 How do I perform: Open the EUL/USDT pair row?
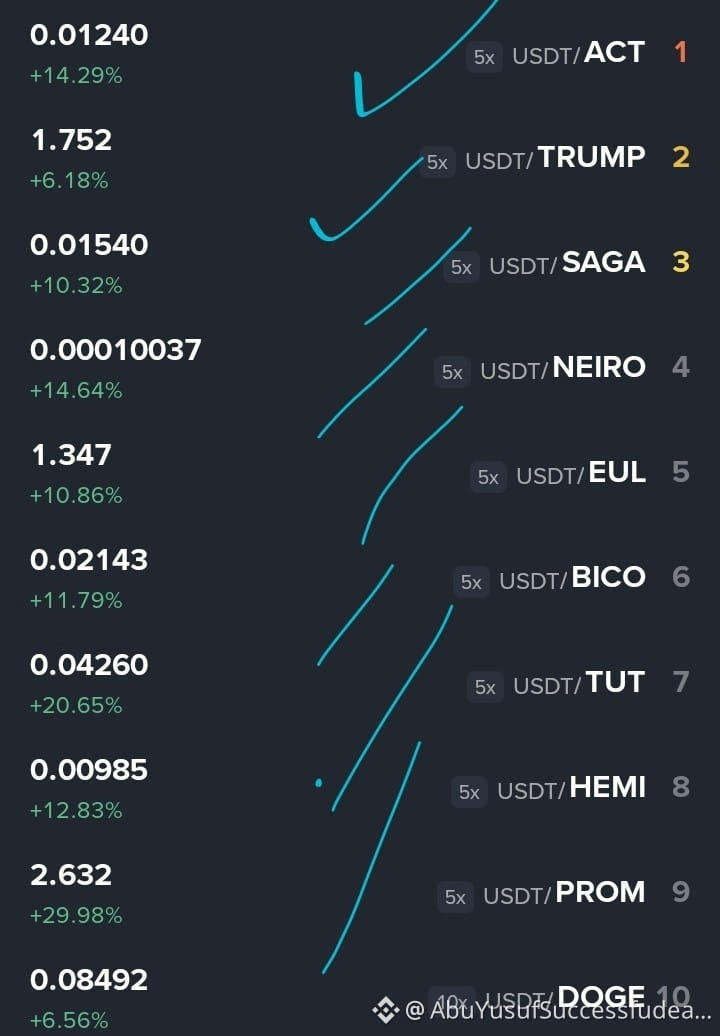(x=360, y=473)
